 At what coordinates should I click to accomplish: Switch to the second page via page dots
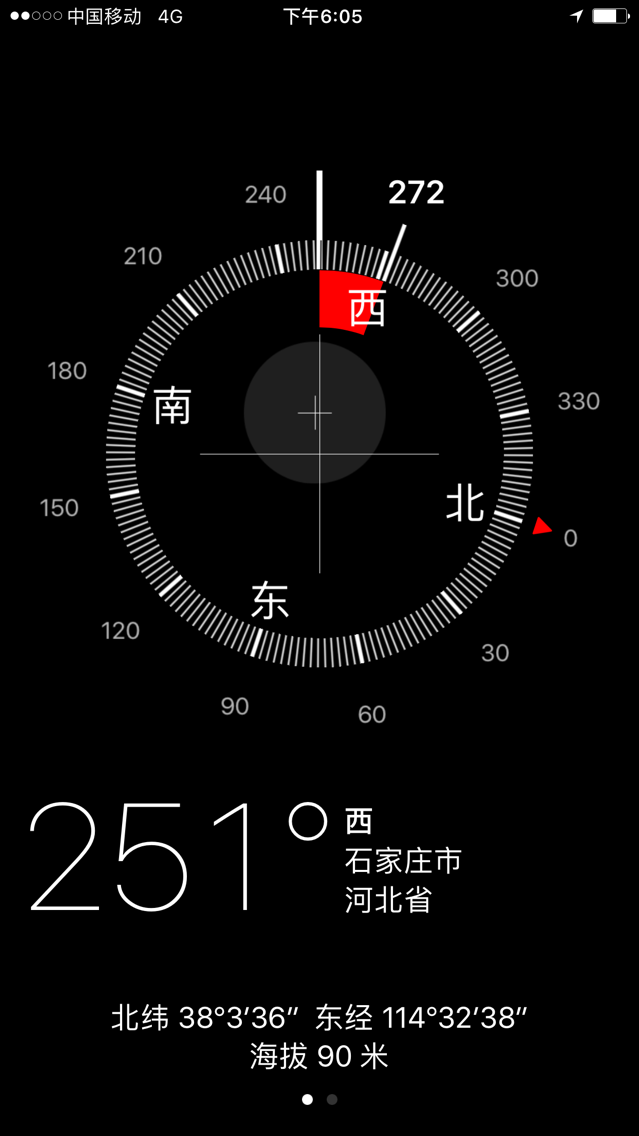pyautogui.click(x=332, y=1099)
